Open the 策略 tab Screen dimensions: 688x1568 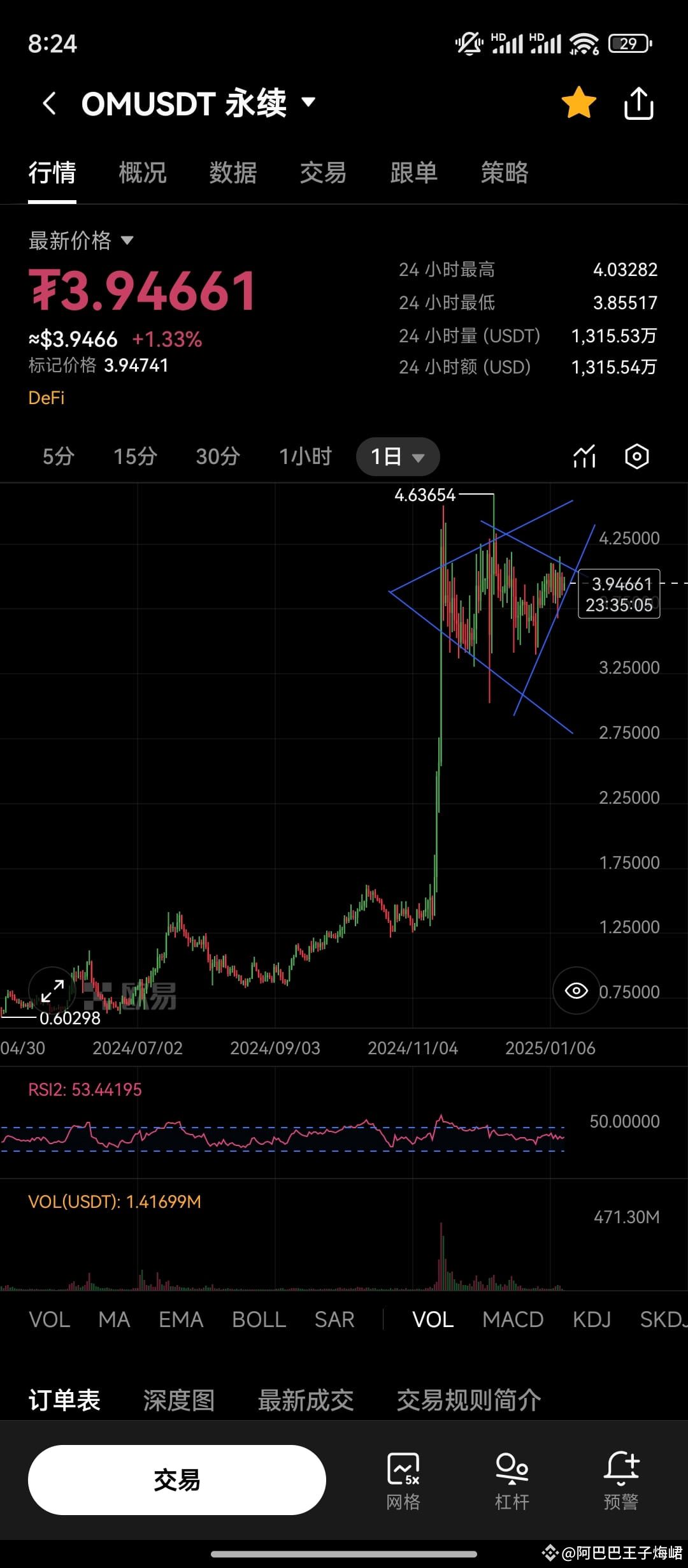pyautogui.click(x=504, y=173)
